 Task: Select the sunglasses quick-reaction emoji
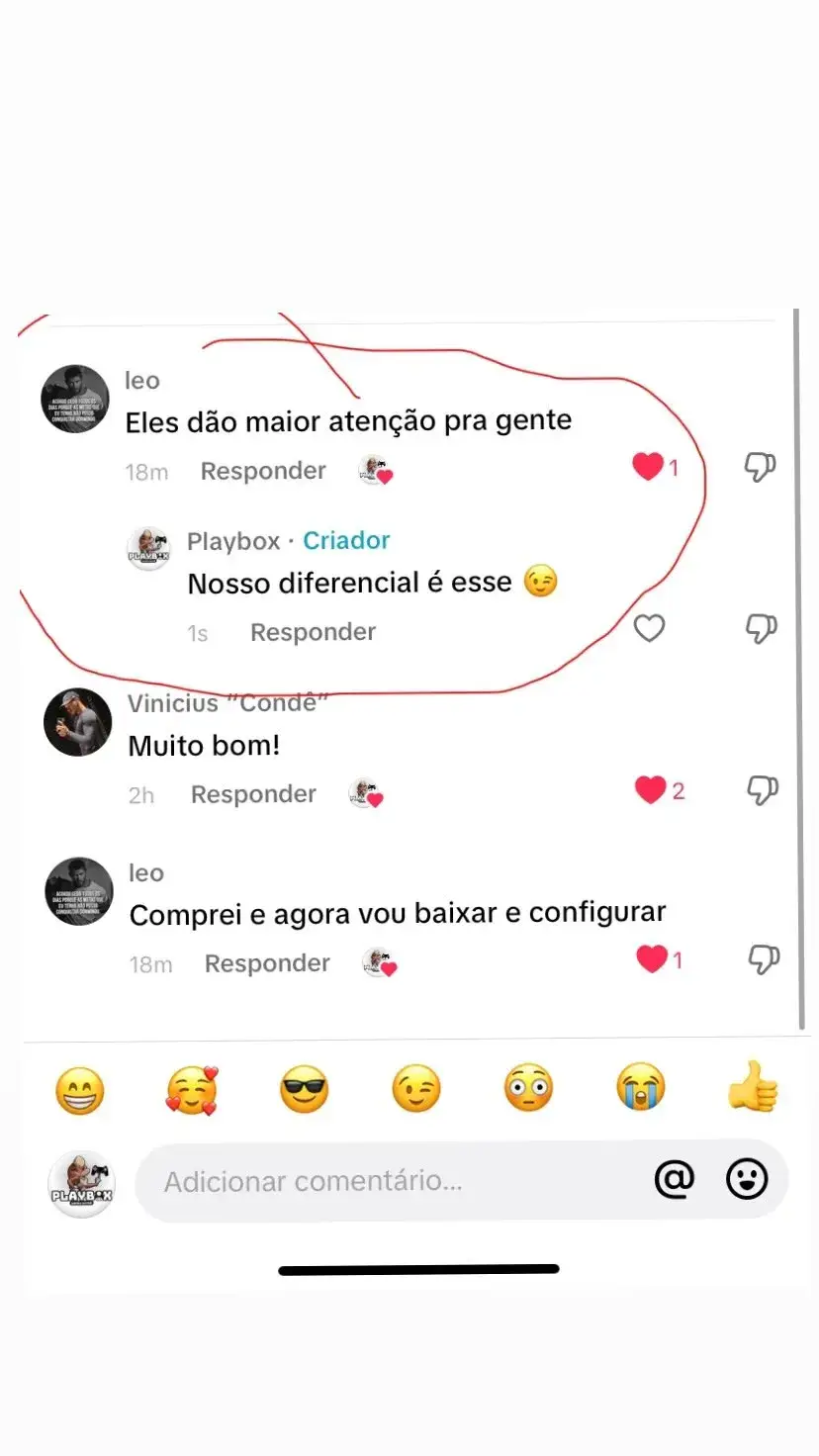pyautogui.click(x=304, y=1088)
